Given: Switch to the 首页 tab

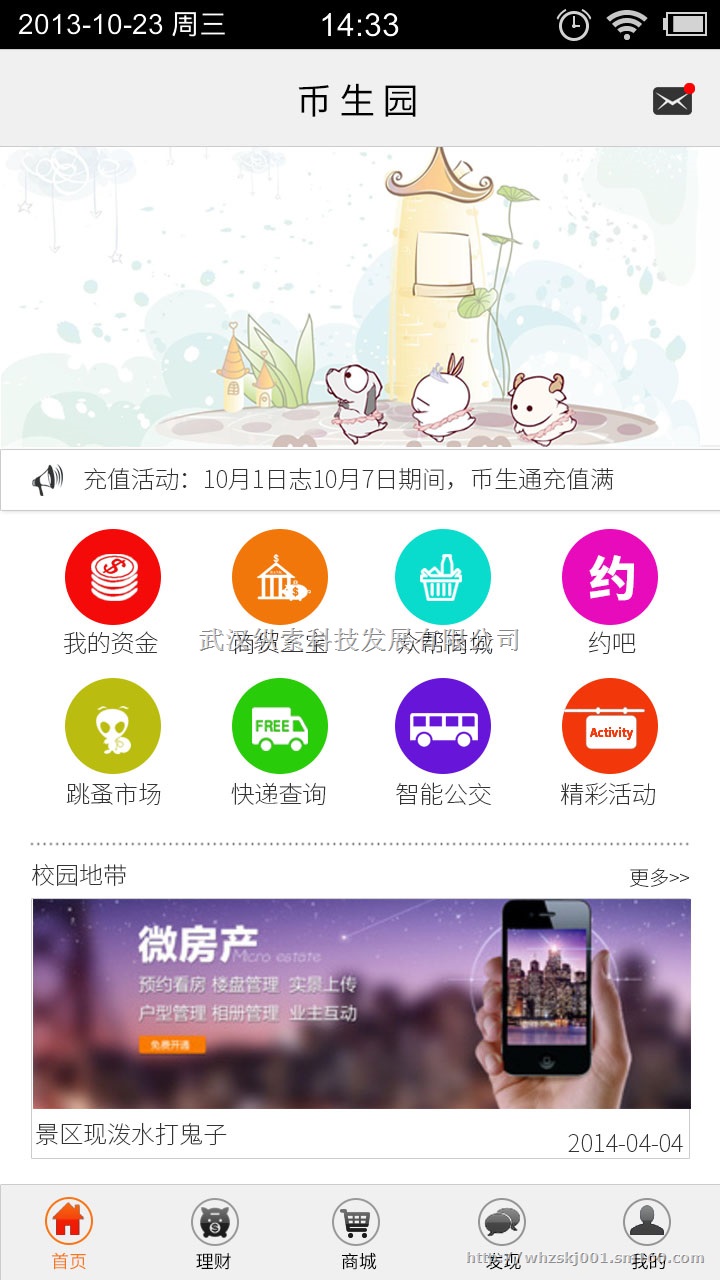Looking at the screenshot, I should (x=69, y=1233).
